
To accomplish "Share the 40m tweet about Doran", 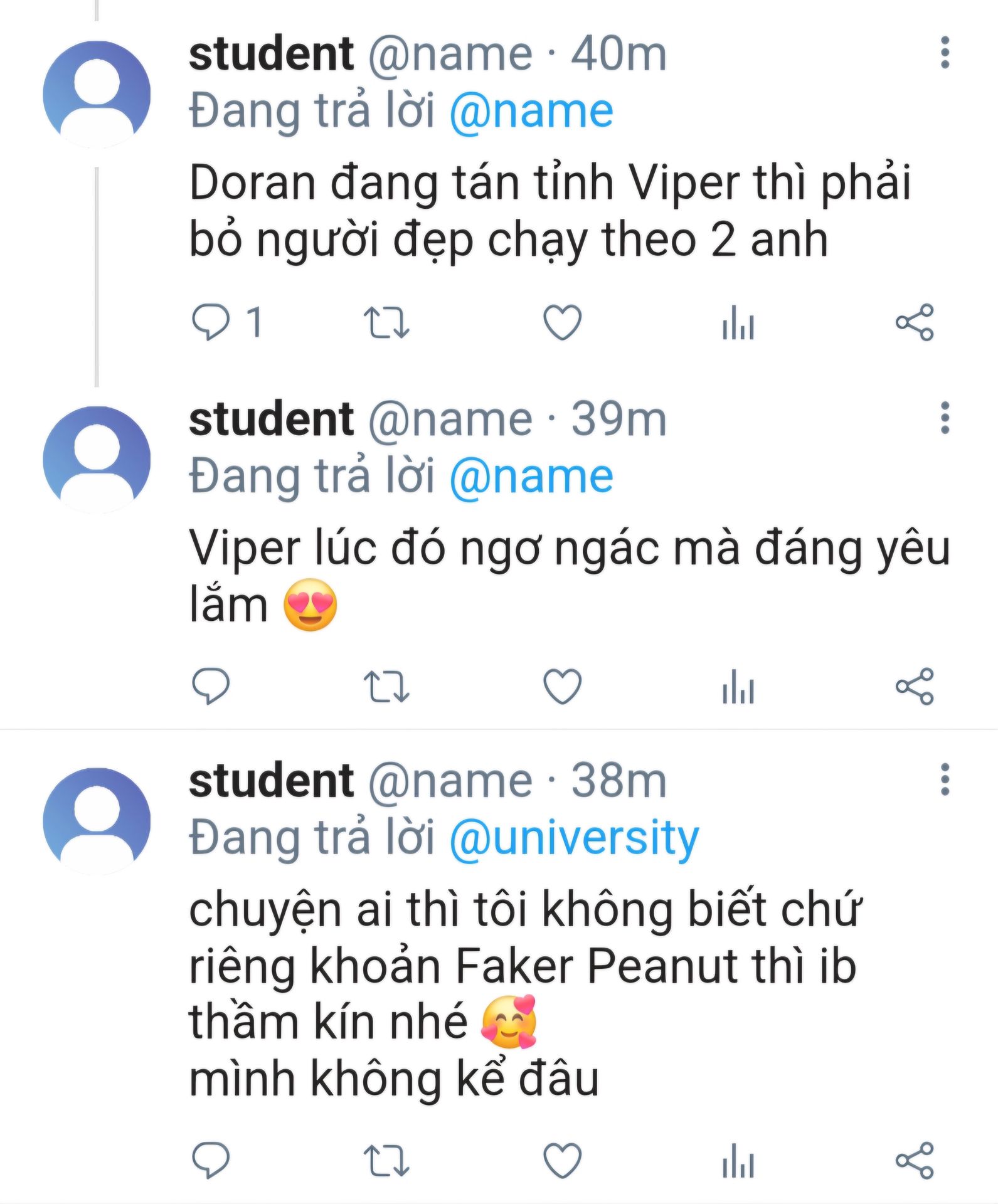I will click(915, 322).
